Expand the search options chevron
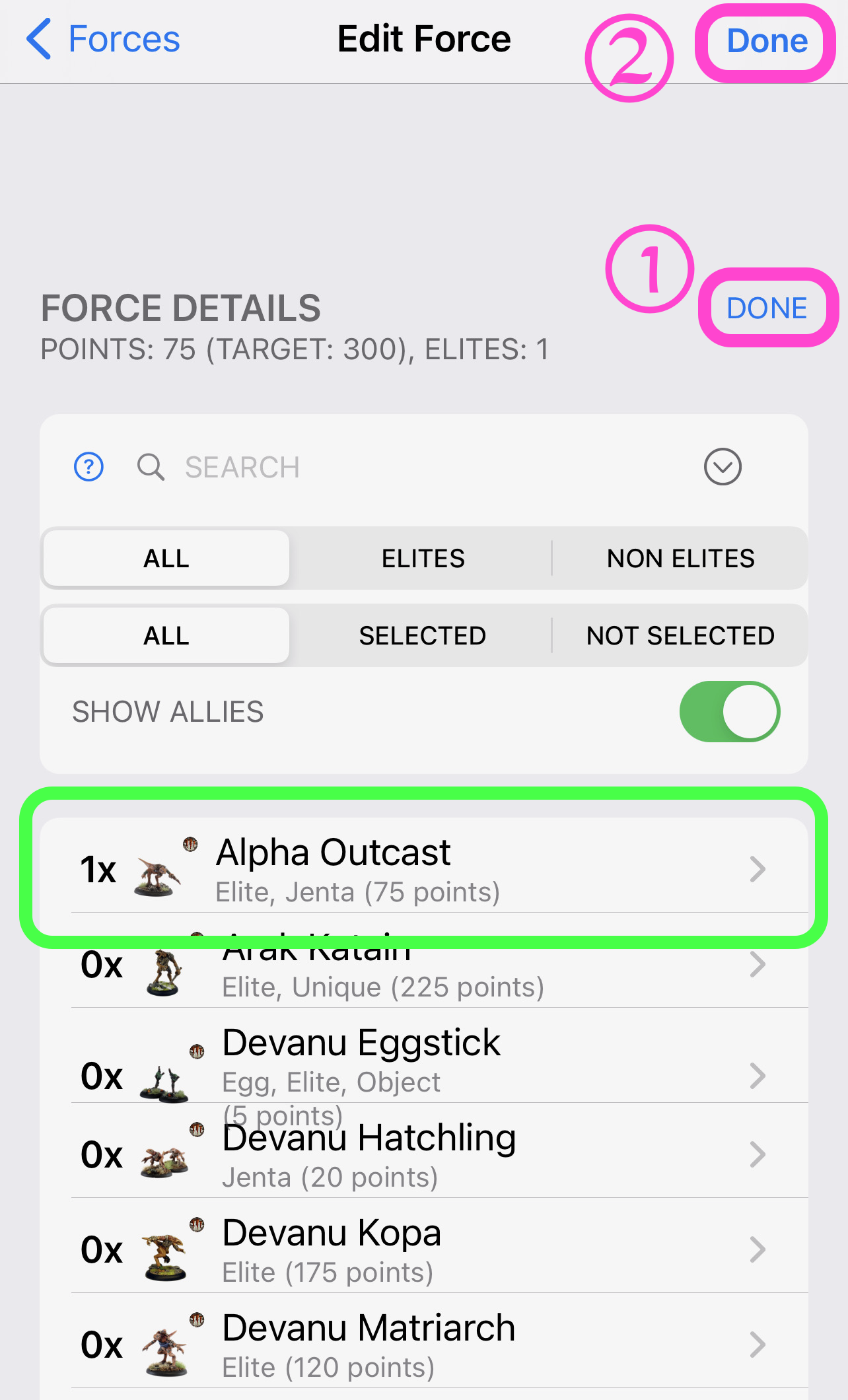The image size is (848, 1400). [x=723, y=467]
